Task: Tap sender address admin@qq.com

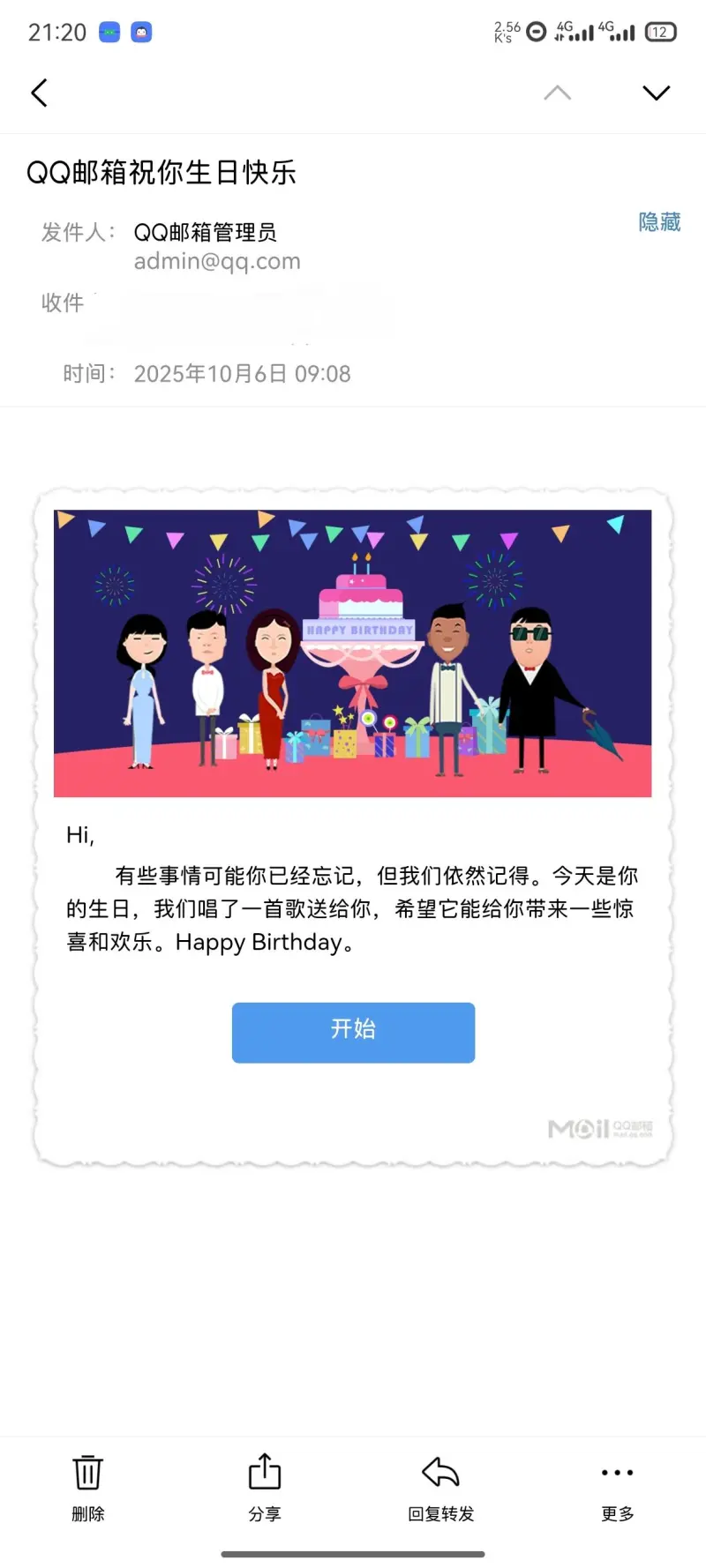Action: pos(217,262)
